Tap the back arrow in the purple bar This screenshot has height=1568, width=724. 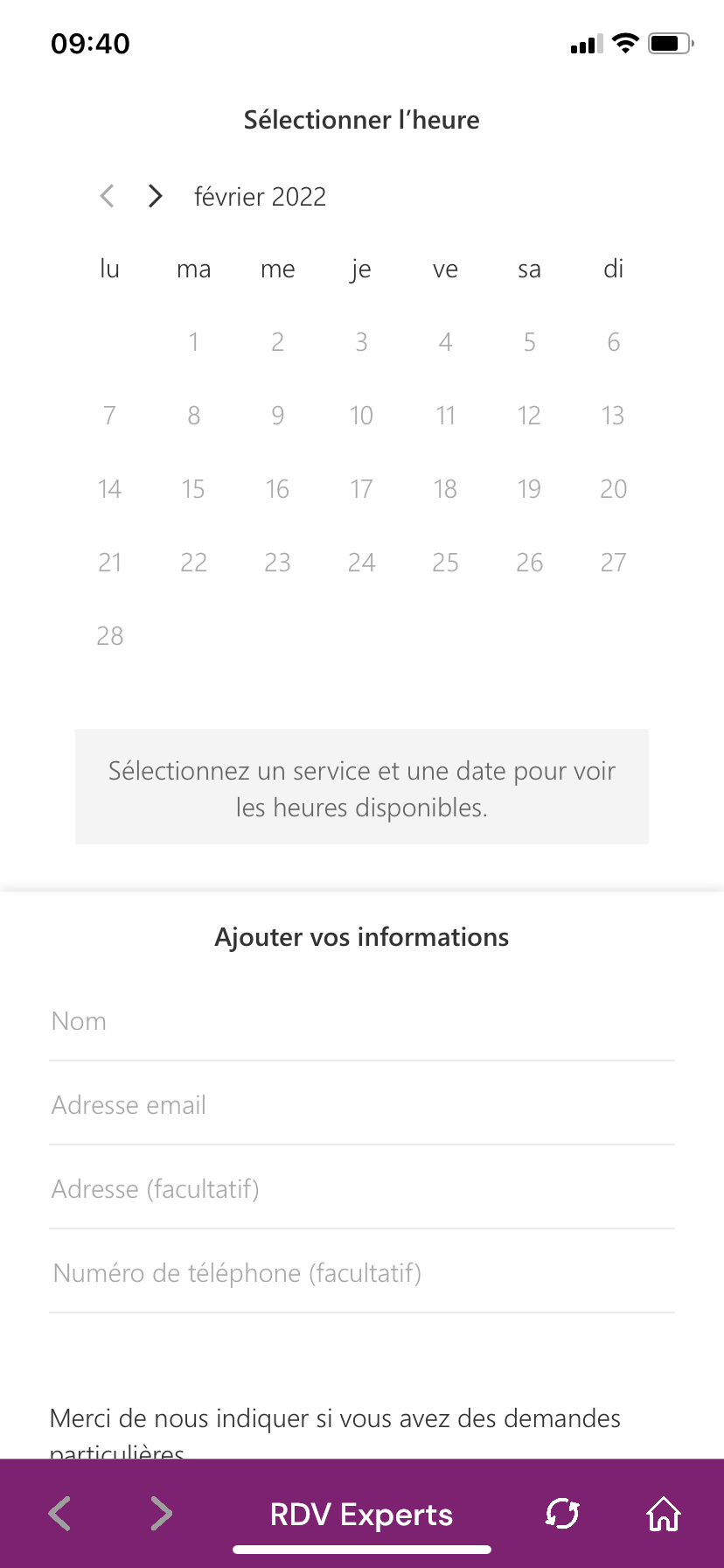coord(59,1513)
